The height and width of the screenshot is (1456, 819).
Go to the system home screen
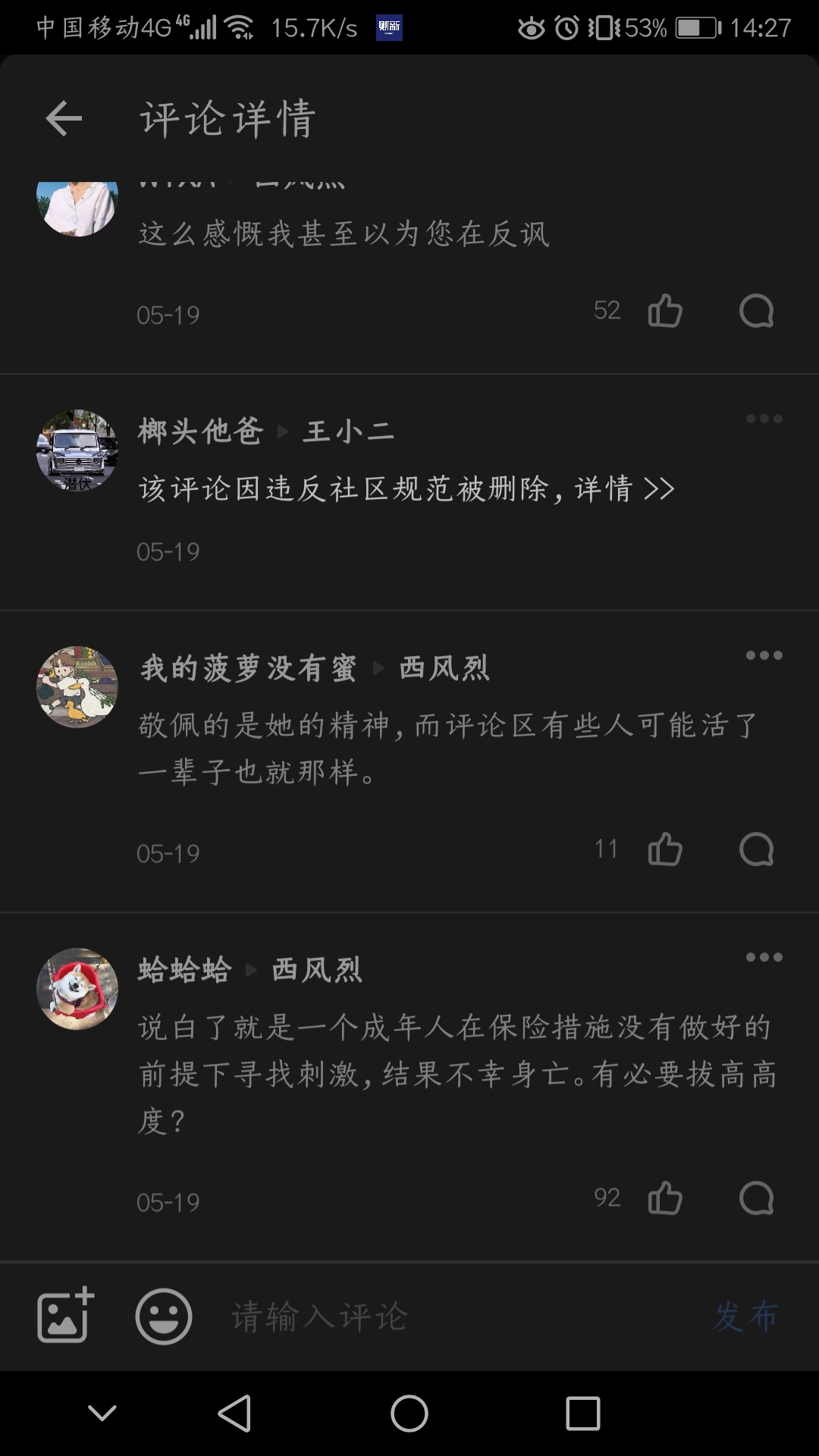(409, 1414)
